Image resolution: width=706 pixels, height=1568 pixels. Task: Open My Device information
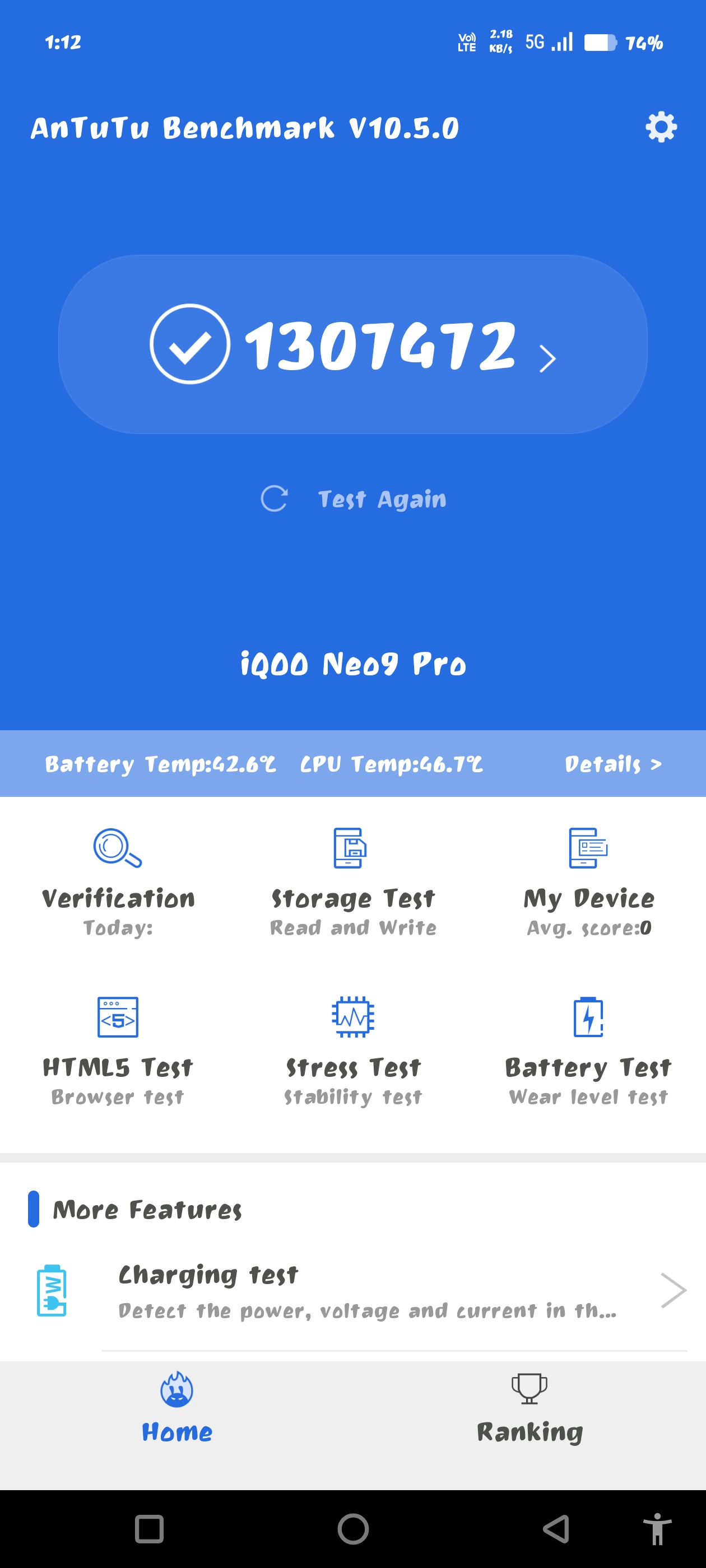click(588, 848)
